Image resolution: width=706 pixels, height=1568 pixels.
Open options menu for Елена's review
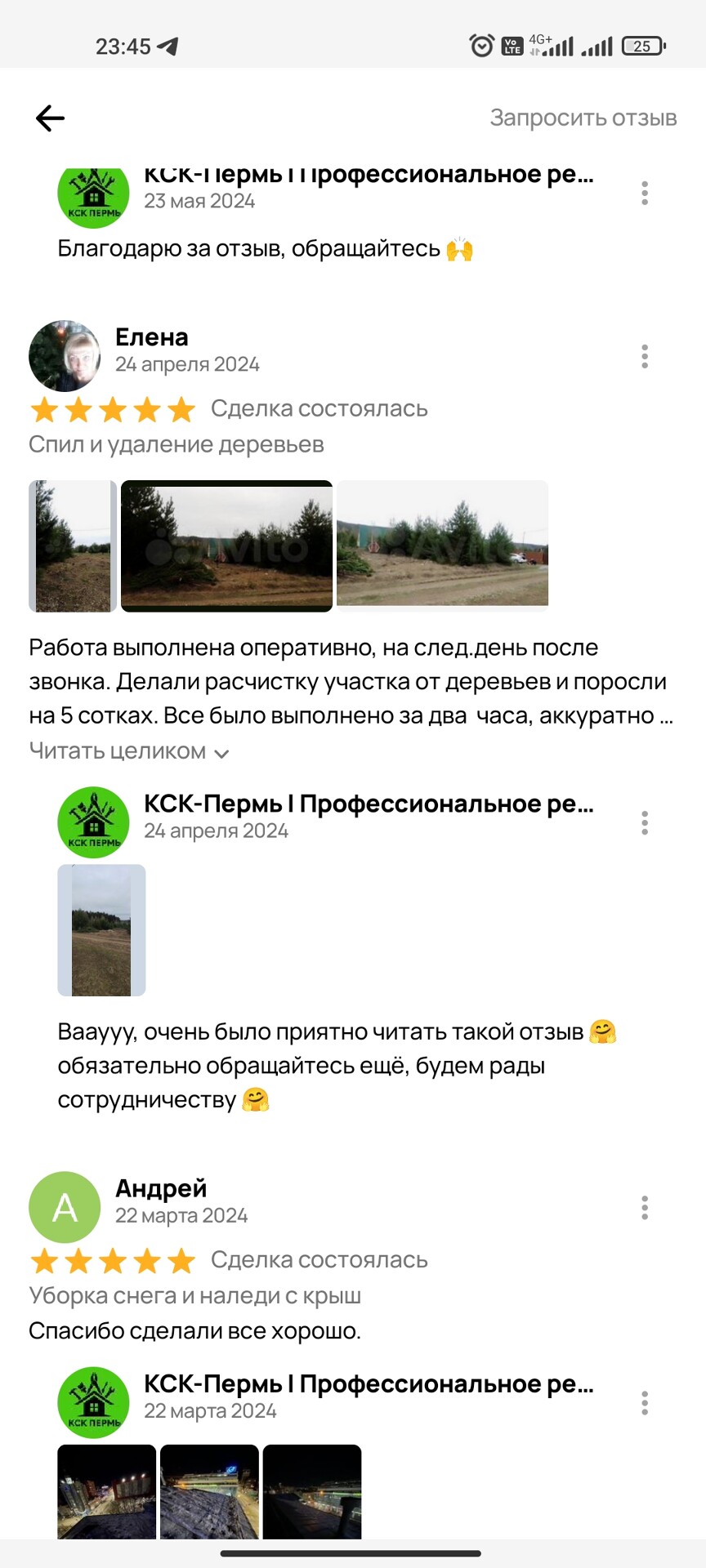645,357
